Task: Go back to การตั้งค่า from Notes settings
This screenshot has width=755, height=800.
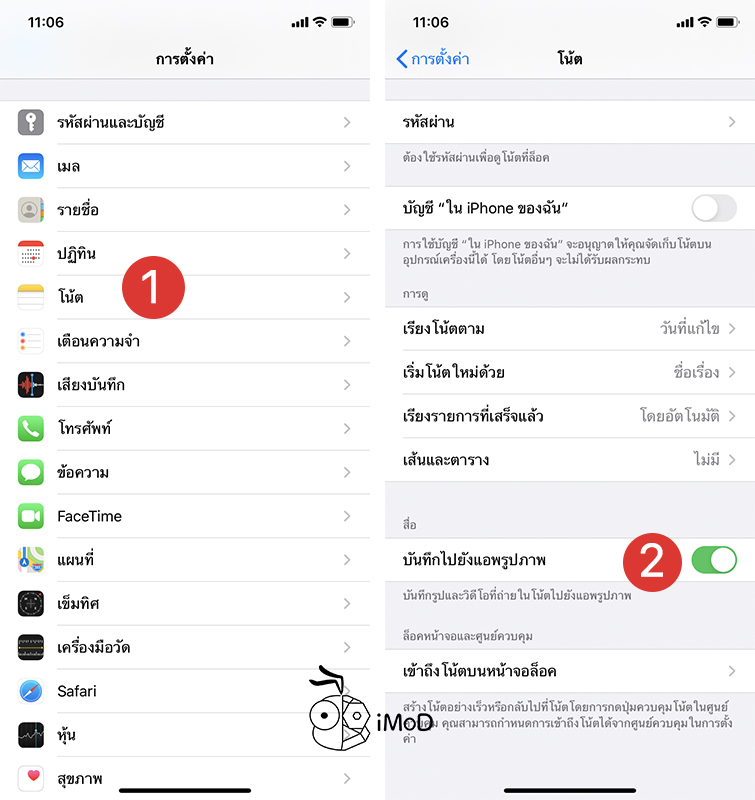Action: coord(433,59)
